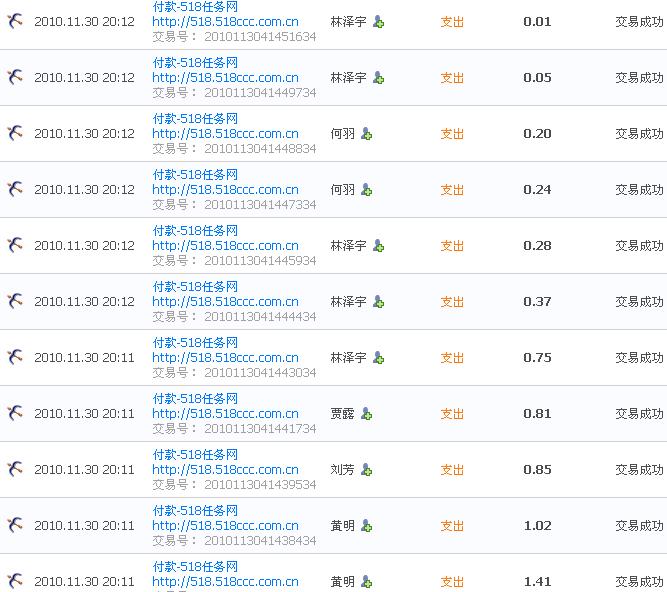Screen dimensions: 667x592
Task: Add 林泽宇 as contact in 0.01 row
Action: [379, 22]
